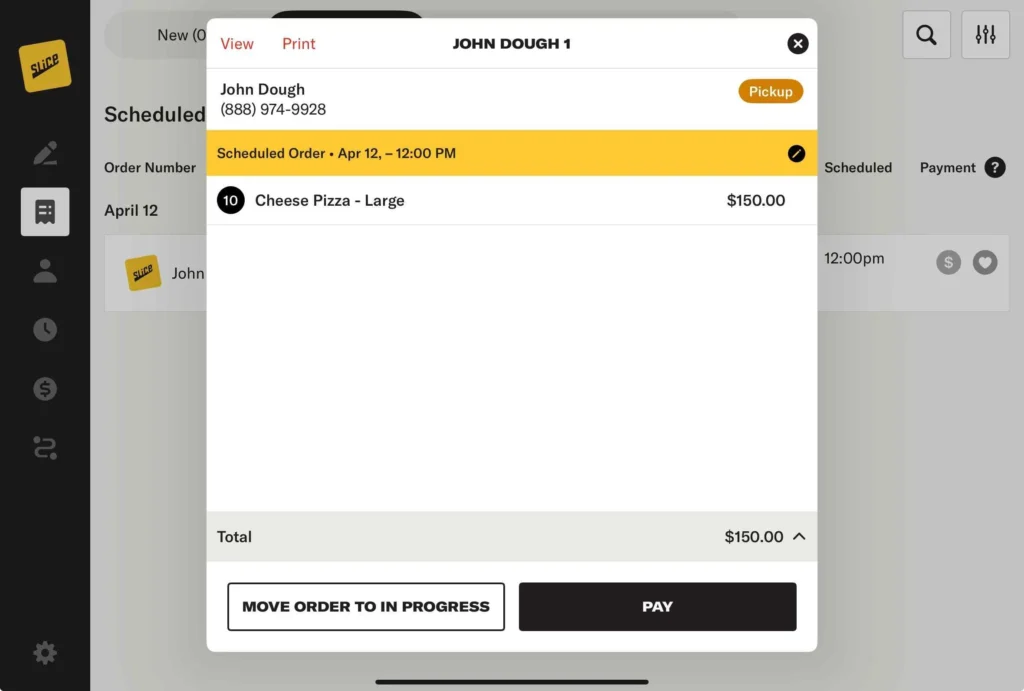Open the clock history section
Screen dimensions: 1024x691
pyautogui.click(x=45, y=330)
